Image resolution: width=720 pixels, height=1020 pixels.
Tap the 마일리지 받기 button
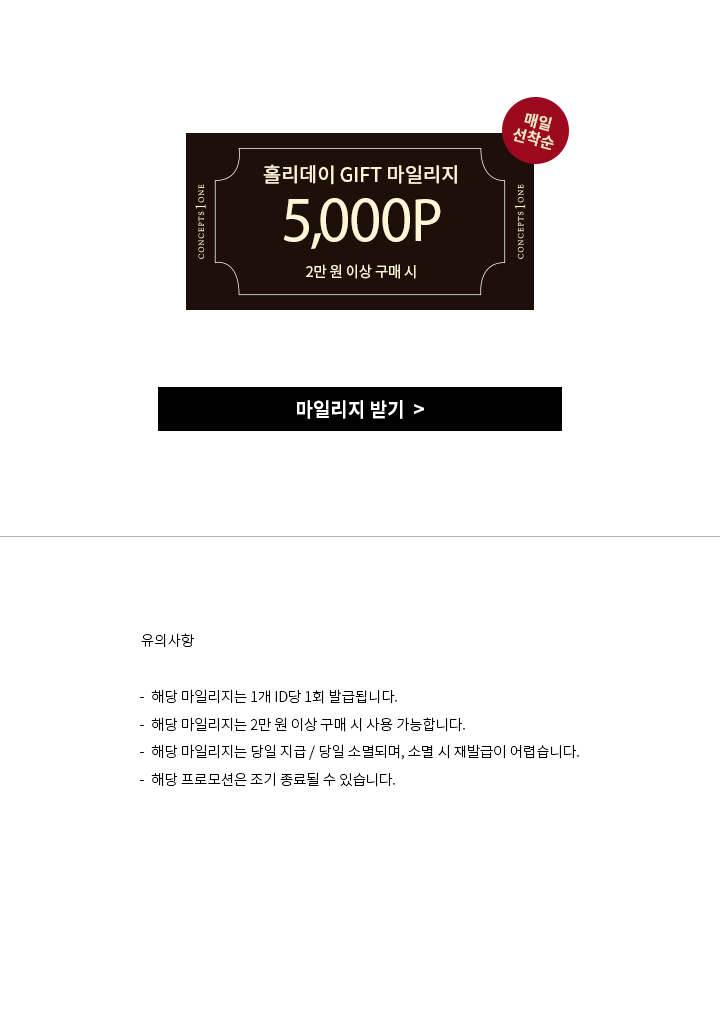click(360, 409)
